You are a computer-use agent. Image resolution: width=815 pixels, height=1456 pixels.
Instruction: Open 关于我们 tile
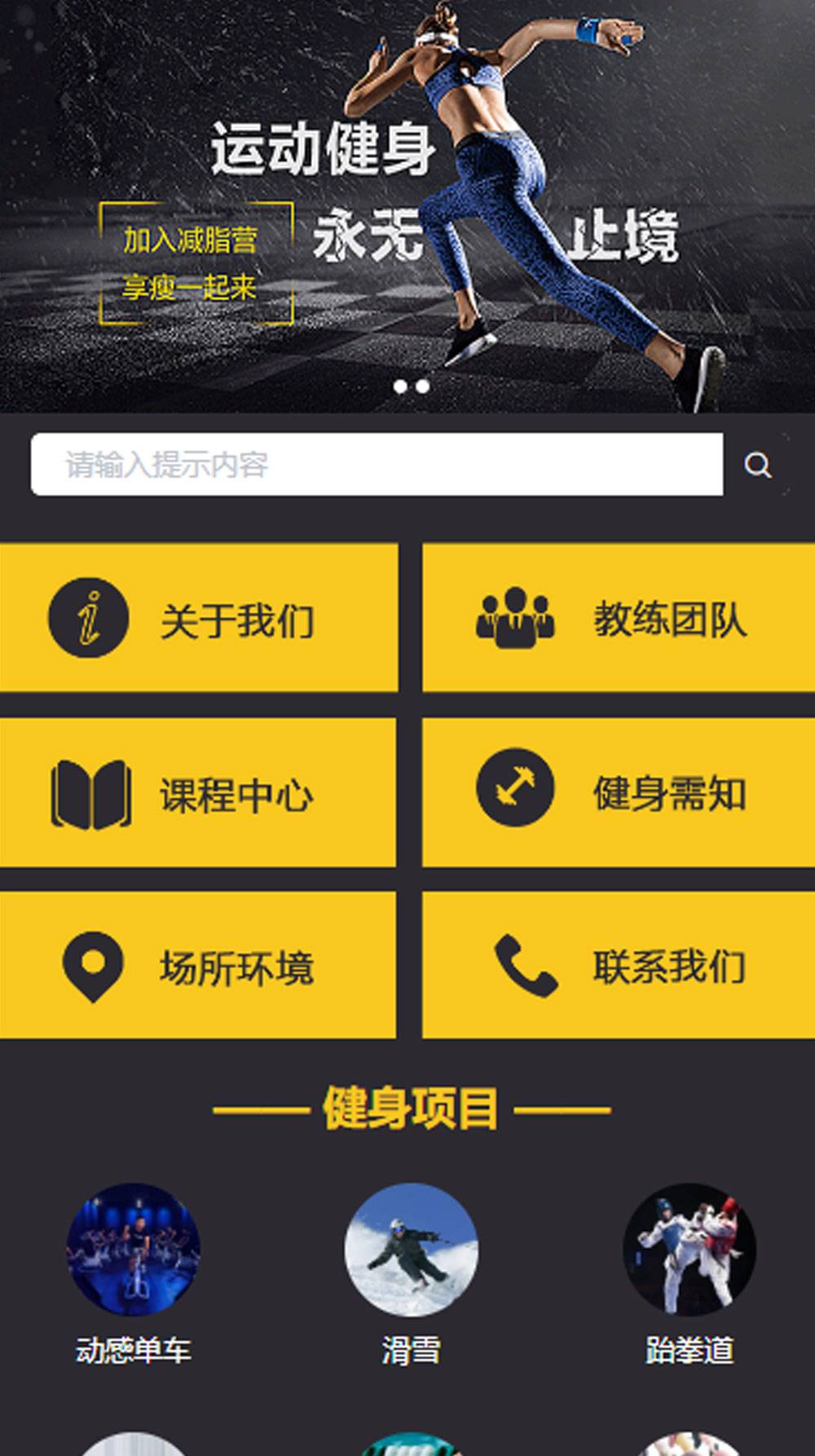click(x=199, y=618)
